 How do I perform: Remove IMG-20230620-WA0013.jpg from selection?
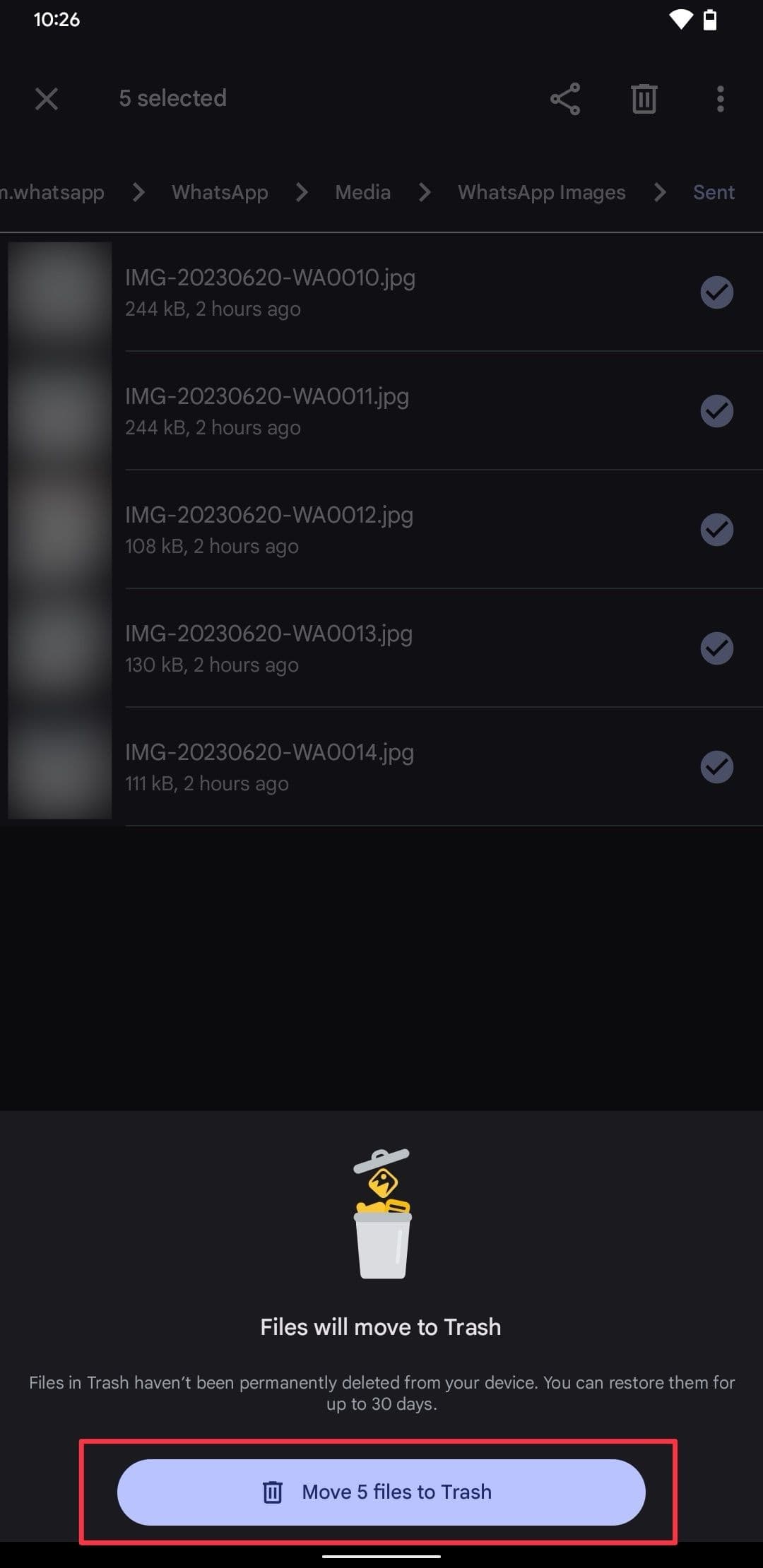(716, 648)
